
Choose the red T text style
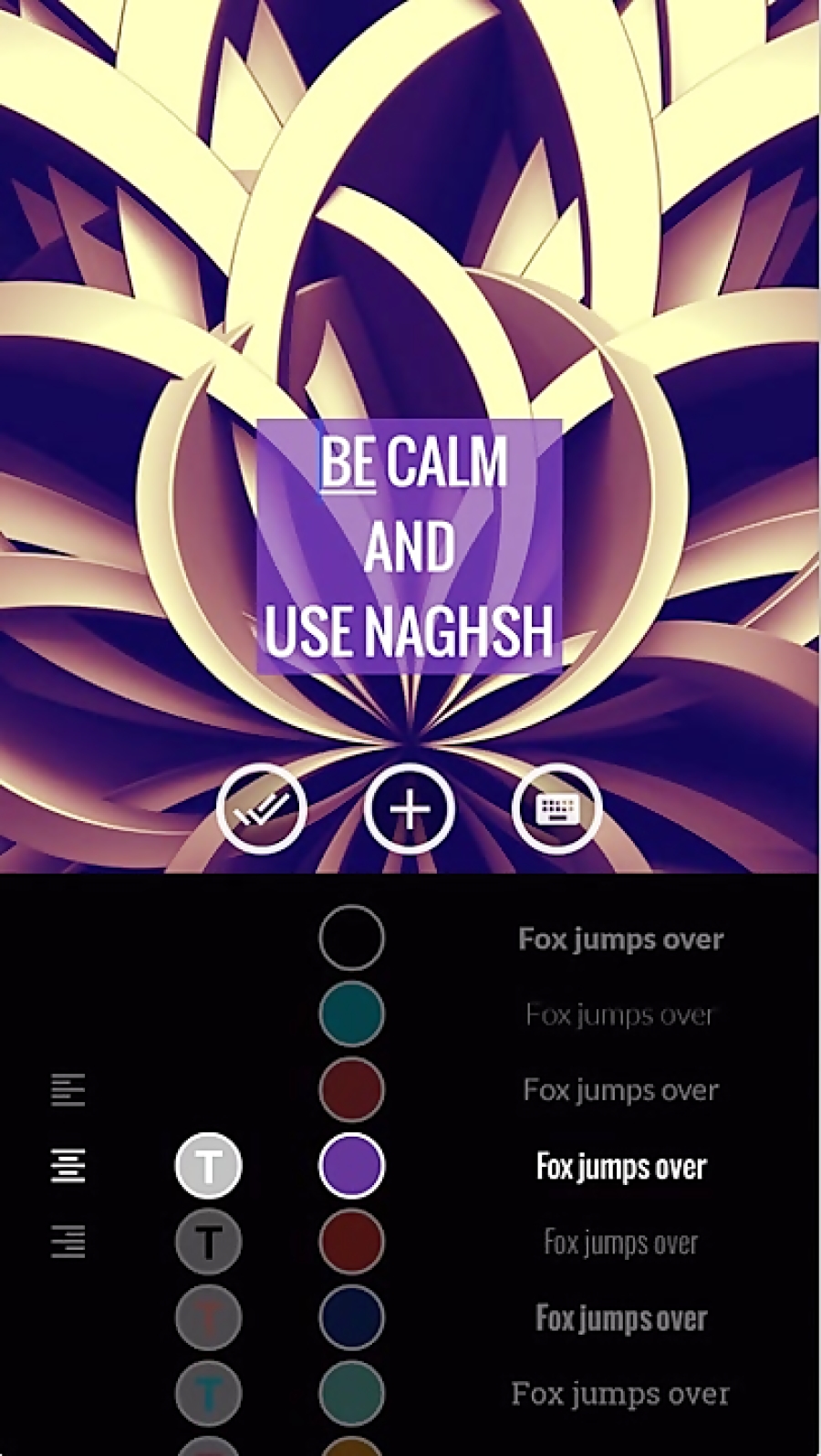point(208,1317)
